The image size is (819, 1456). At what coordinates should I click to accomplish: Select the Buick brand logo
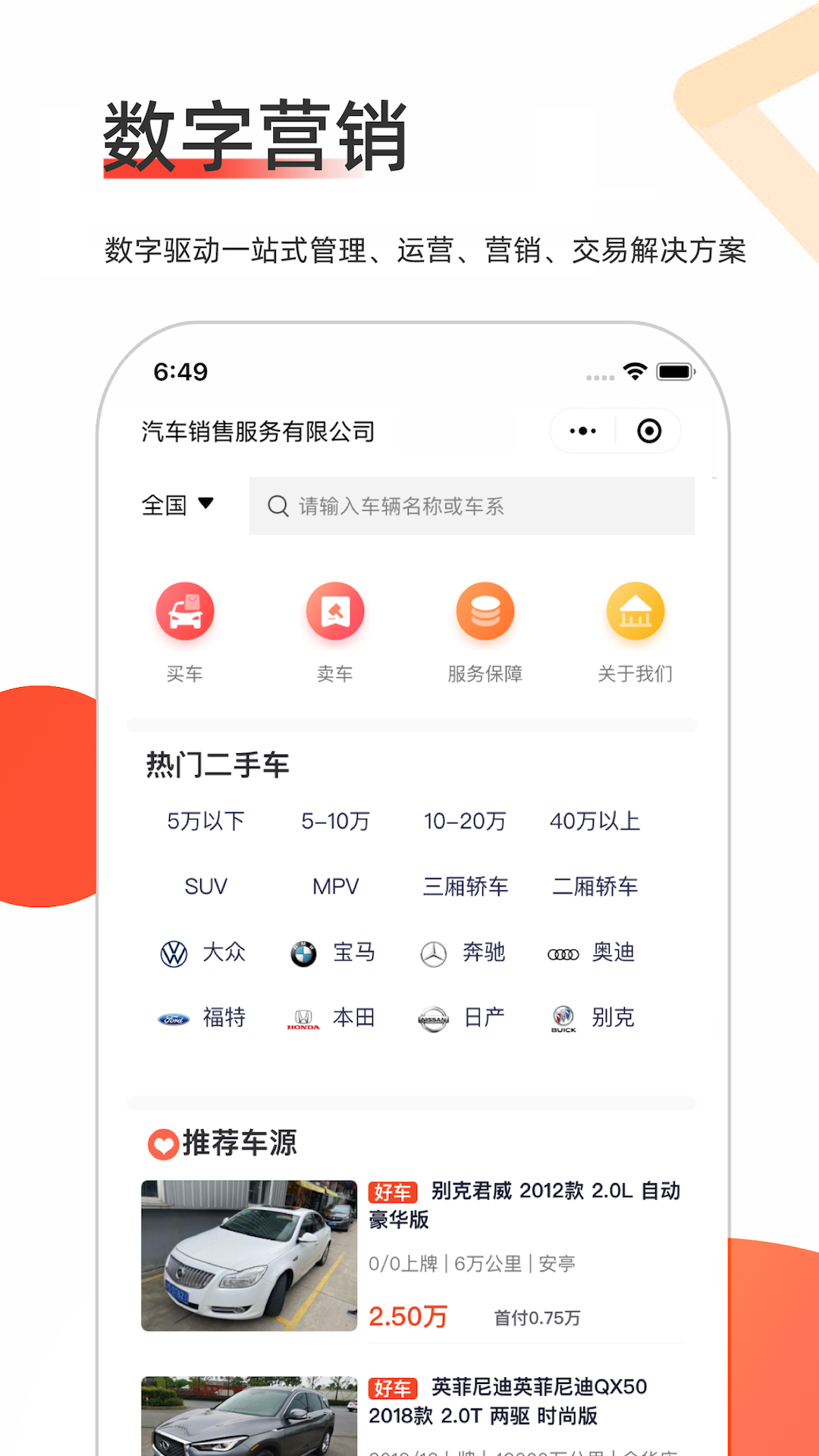562,1018
